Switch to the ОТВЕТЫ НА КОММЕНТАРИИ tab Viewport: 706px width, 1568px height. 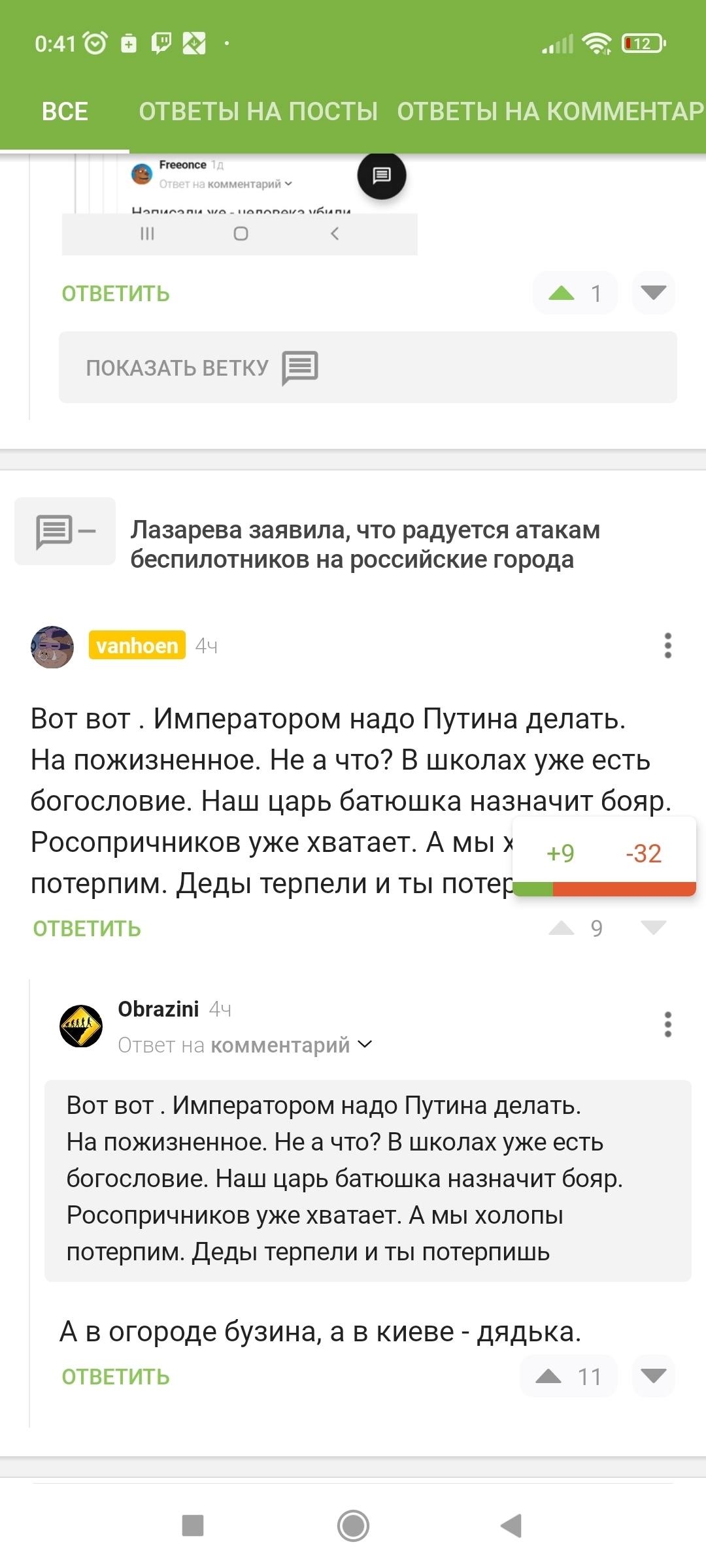click(x=550, y=112)
